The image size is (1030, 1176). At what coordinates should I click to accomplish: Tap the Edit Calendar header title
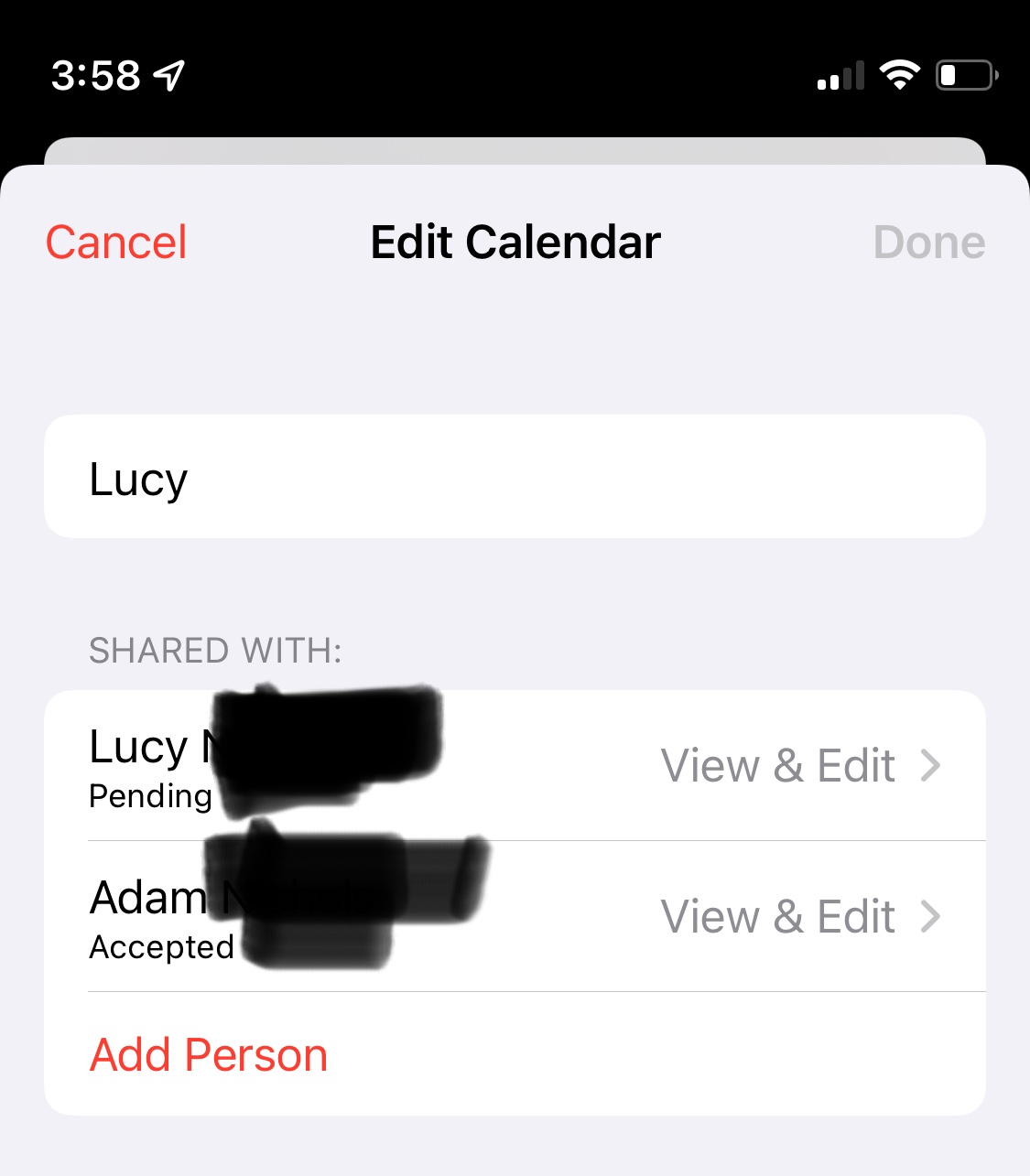tap(515, 242)
